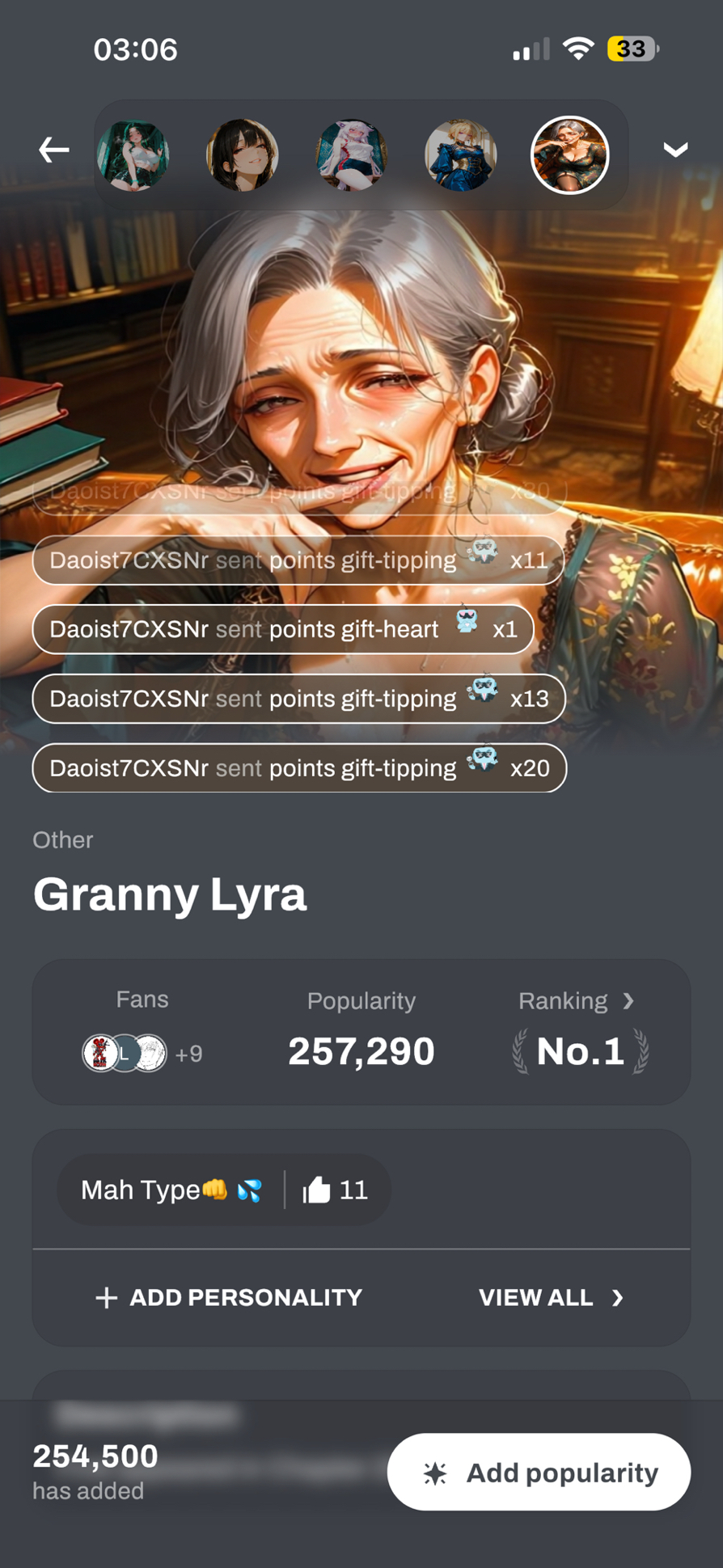Select the blonde blue-dress character avatar
Image resolution: width=723 pixels, height=1568 pixels.
461,154
